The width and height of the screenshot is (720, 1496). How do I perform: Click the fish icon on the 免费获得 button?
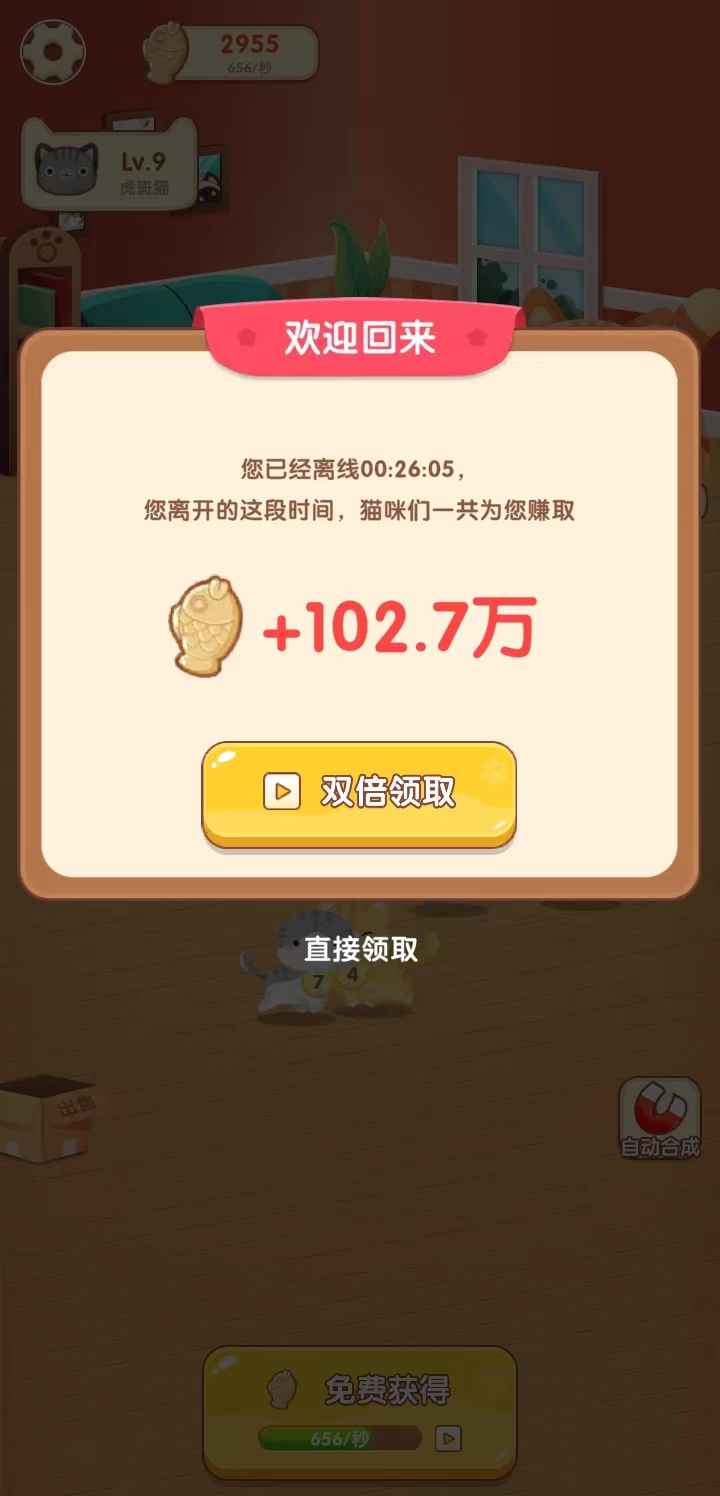pos(282,1390)
